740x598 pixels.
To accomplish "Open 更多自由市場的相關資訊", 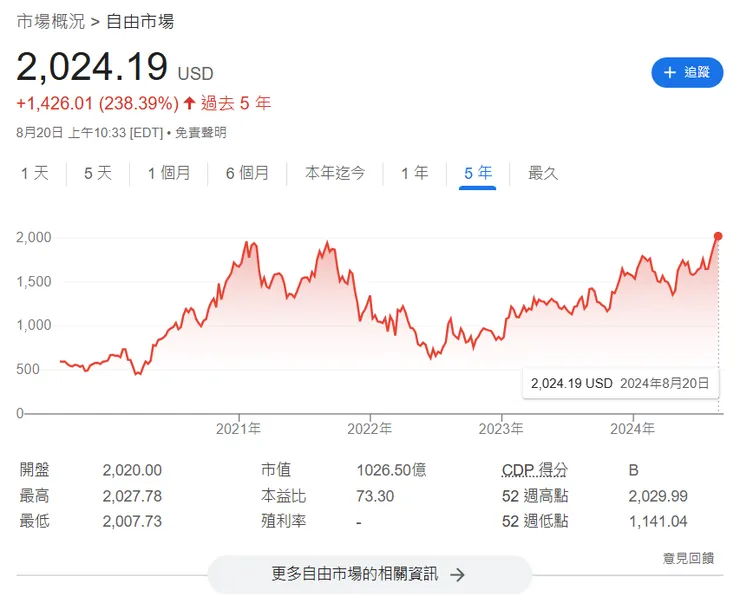I will coord(369,574).
